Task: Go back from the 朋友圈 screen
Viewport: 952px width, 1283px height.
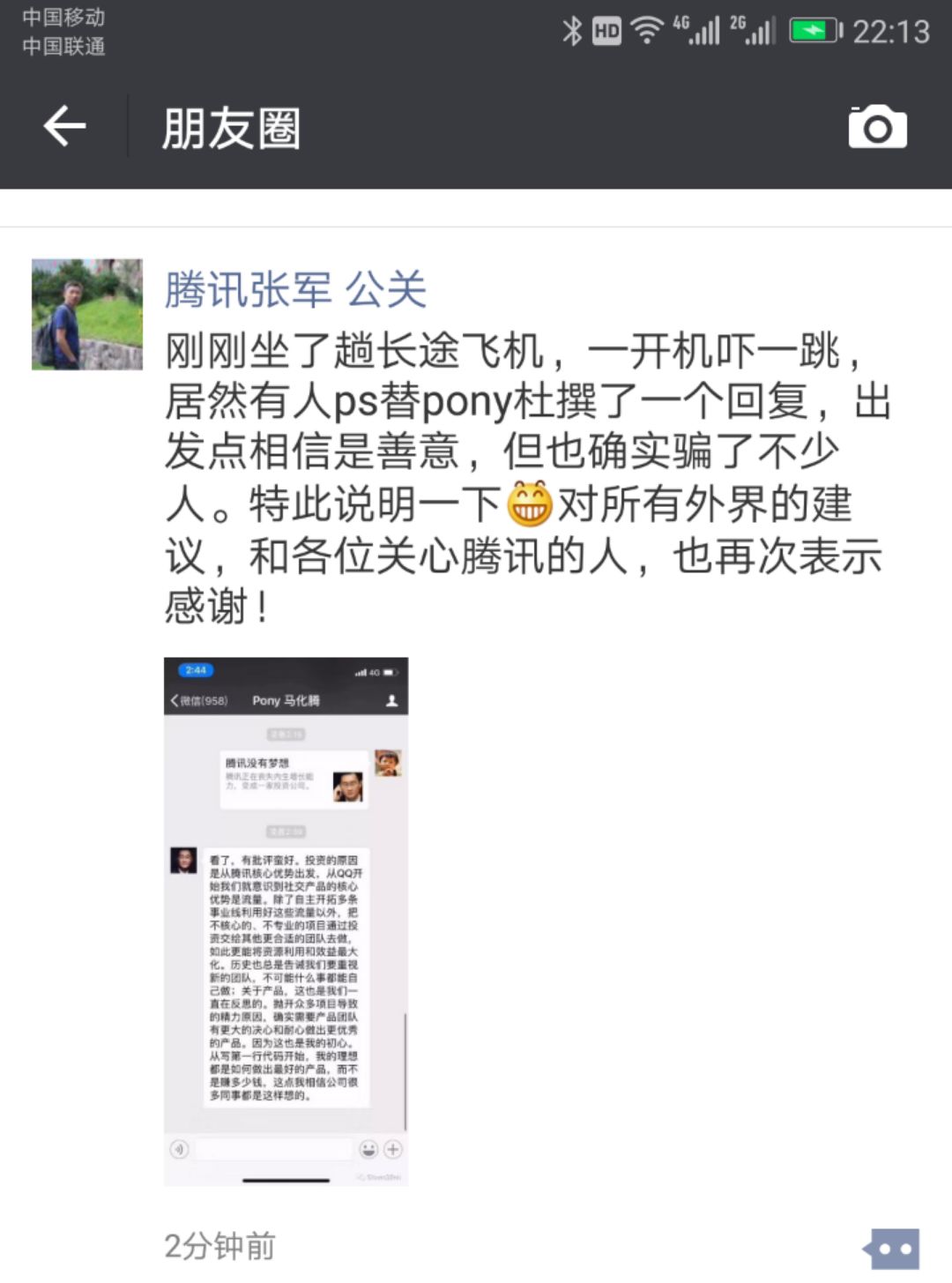Action: pos(64,126)
